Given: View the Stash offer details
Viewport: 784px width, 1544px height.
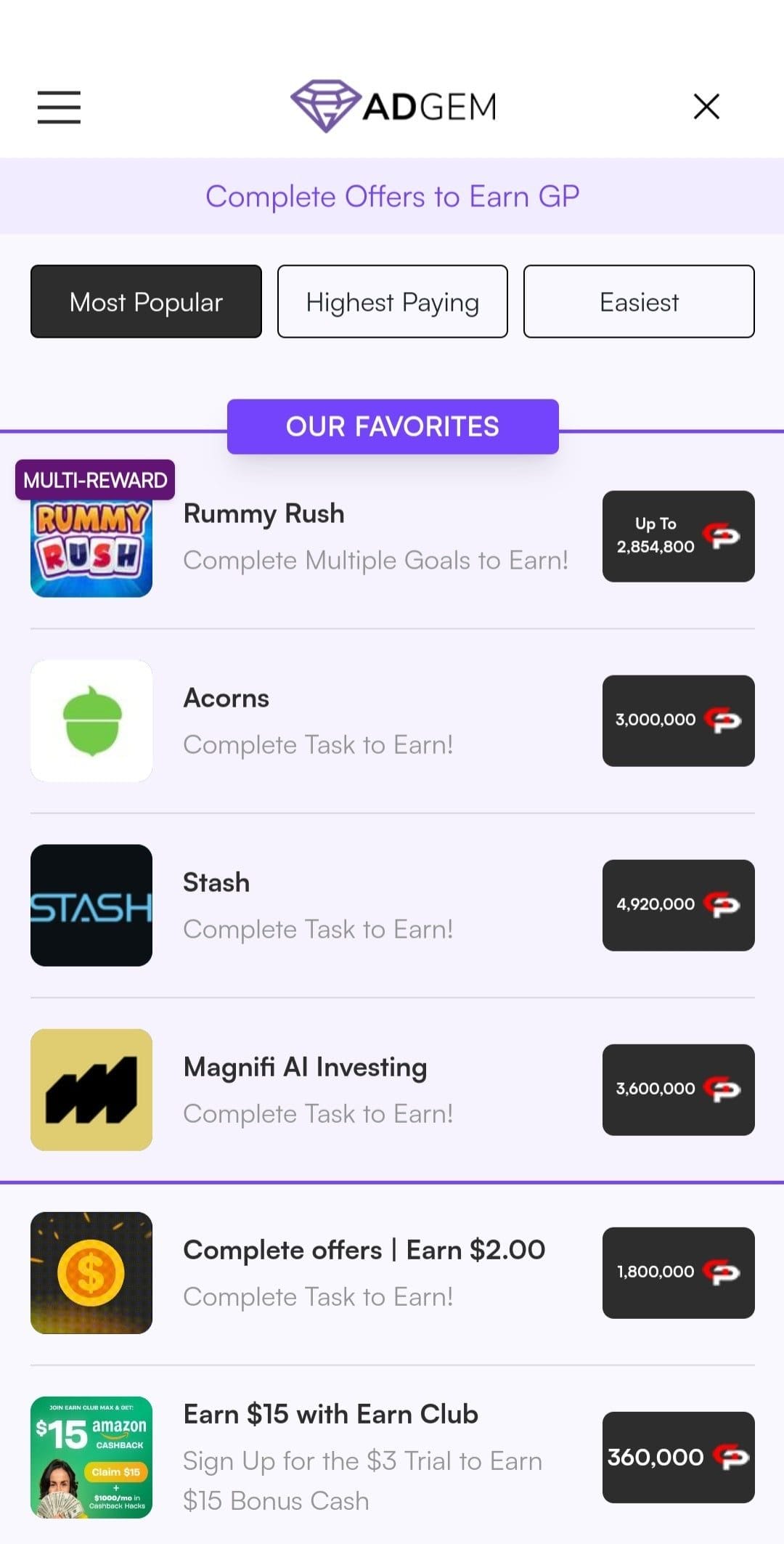Looking at the screenshot, I should point(393,906).
